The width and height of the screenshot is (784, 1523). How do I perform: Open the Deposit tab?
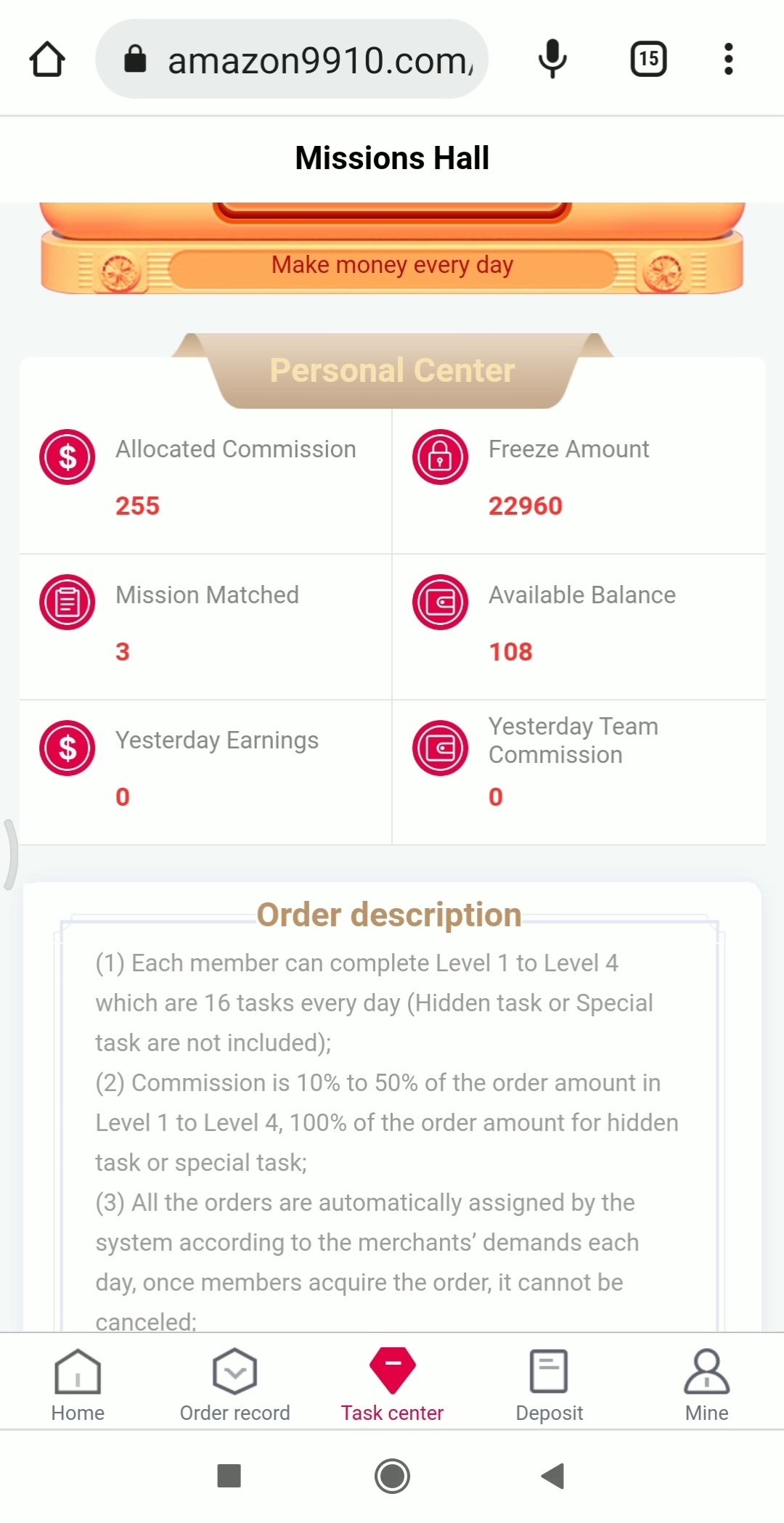point(549,1385)
